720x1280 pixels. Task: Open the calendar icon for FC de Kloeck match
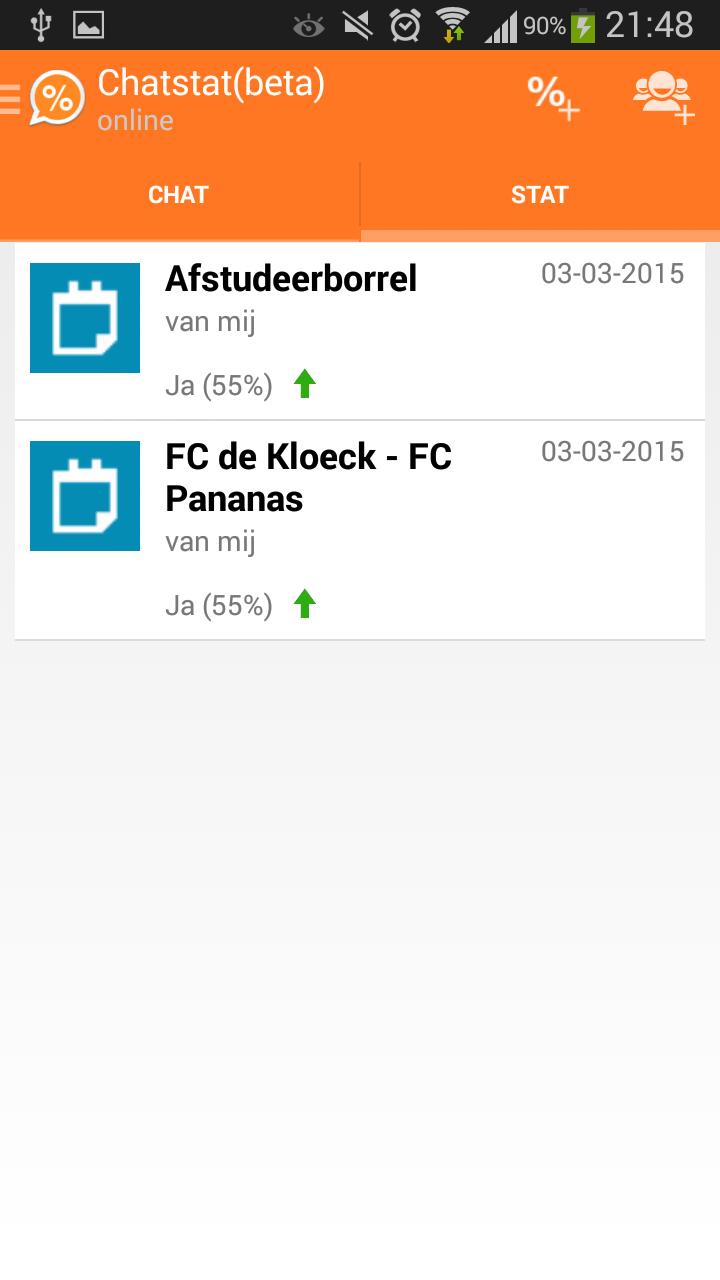point(85,495)
